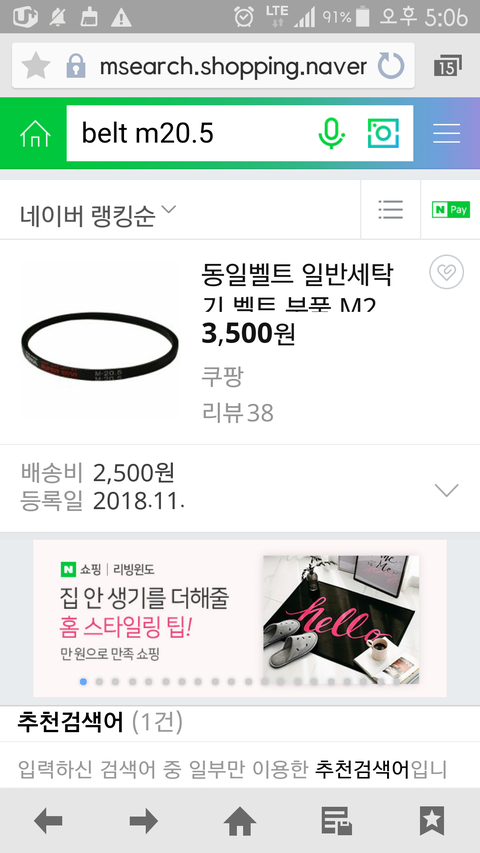
Task: Open the image search camera icon
Action: (x=383, y=133)
